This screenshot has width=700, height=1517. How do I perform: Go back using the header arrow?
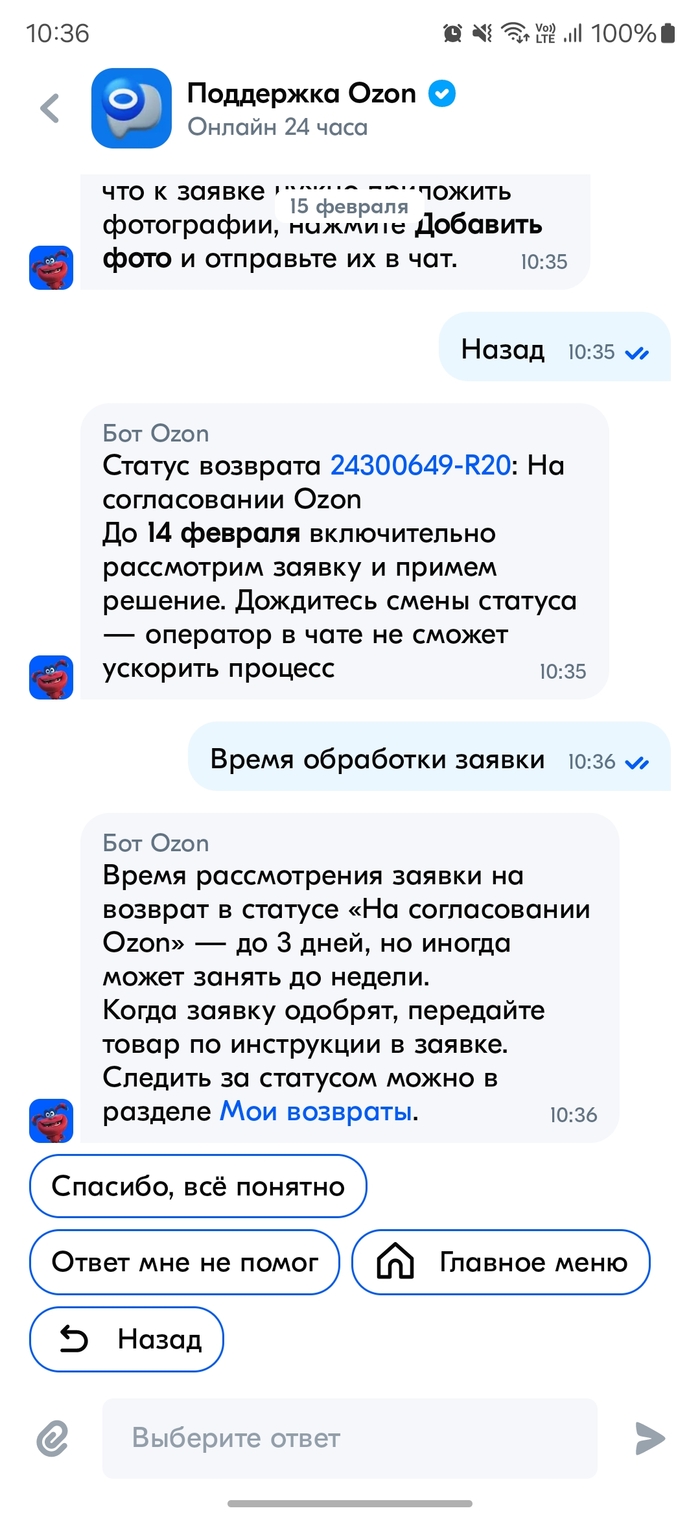pos(50,108)
